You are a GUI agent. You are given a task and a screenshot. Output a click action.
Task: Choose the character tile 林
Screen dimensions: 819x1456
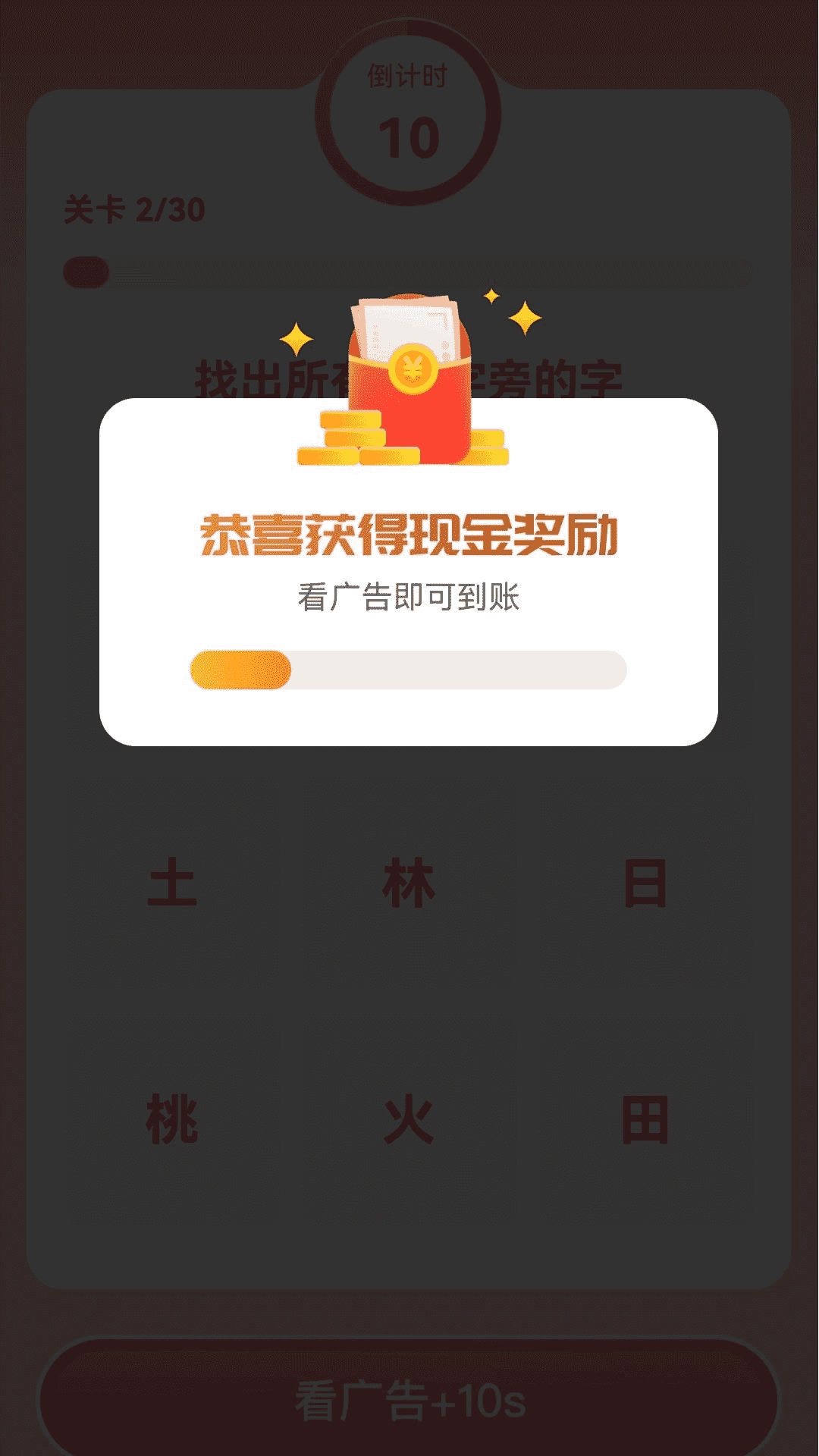(x=409, y=883)
